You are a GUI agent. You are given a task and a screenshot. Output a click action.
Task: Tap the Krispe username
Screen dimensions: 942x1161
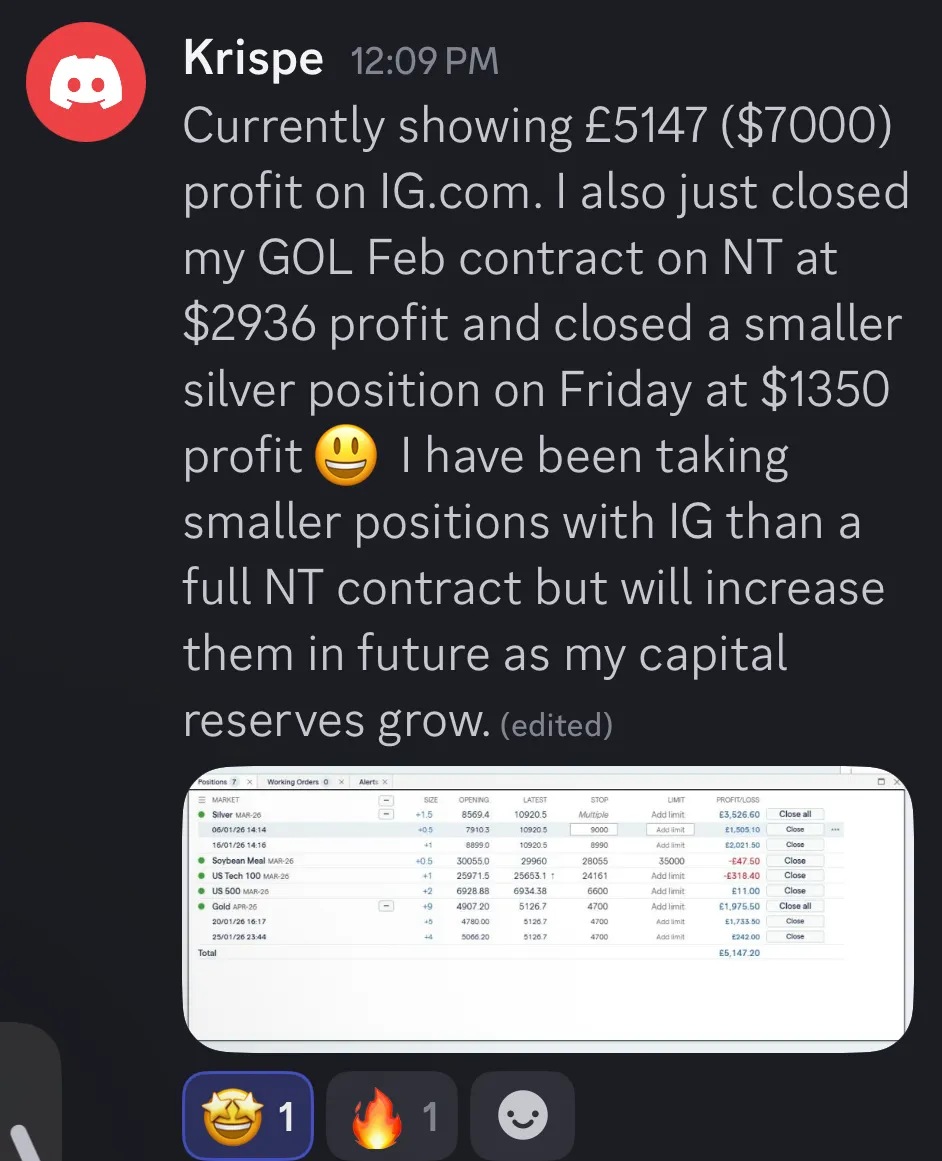[253, 60]
